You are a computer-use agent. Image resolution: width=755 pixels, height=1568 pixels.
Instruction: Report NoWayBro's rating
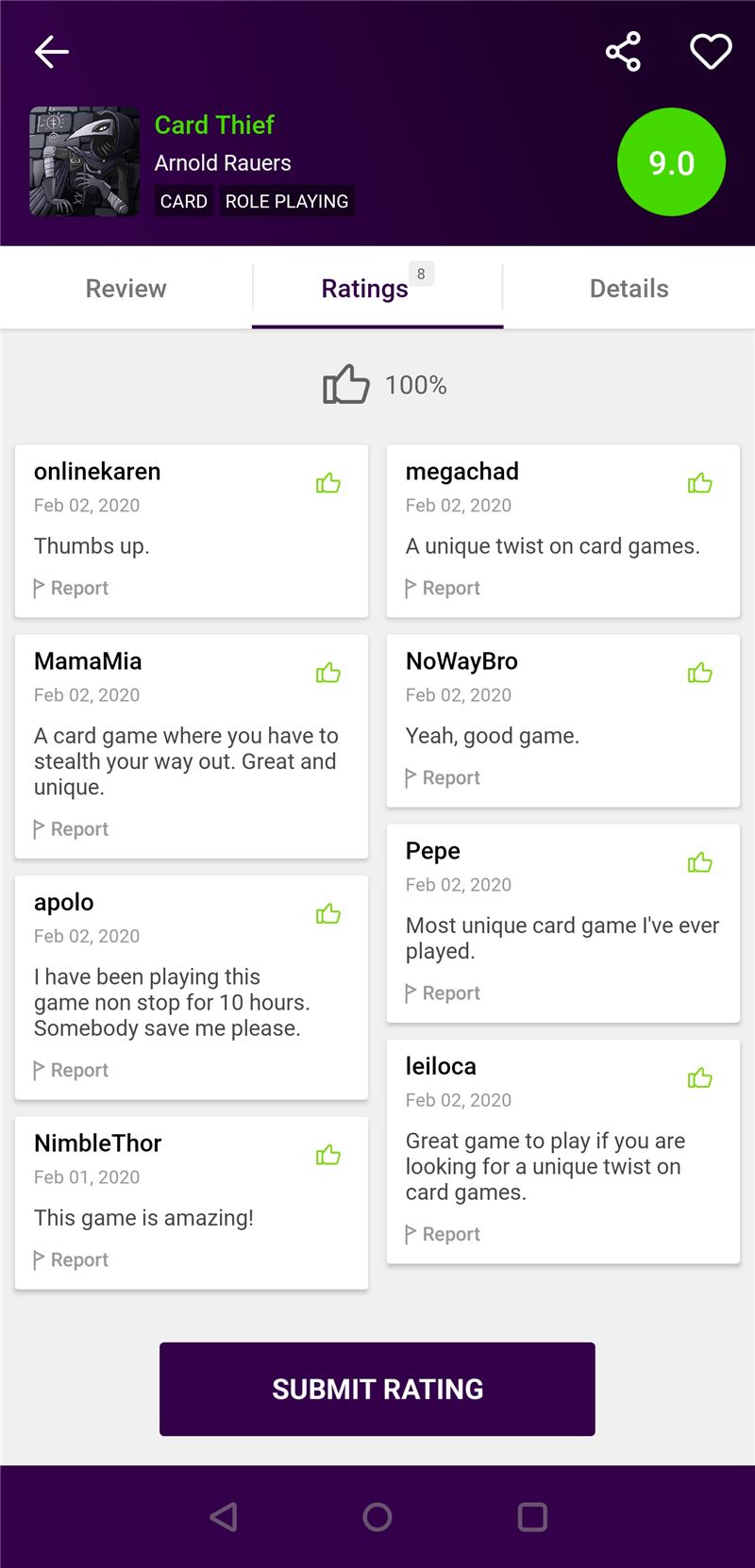[443, 777]
